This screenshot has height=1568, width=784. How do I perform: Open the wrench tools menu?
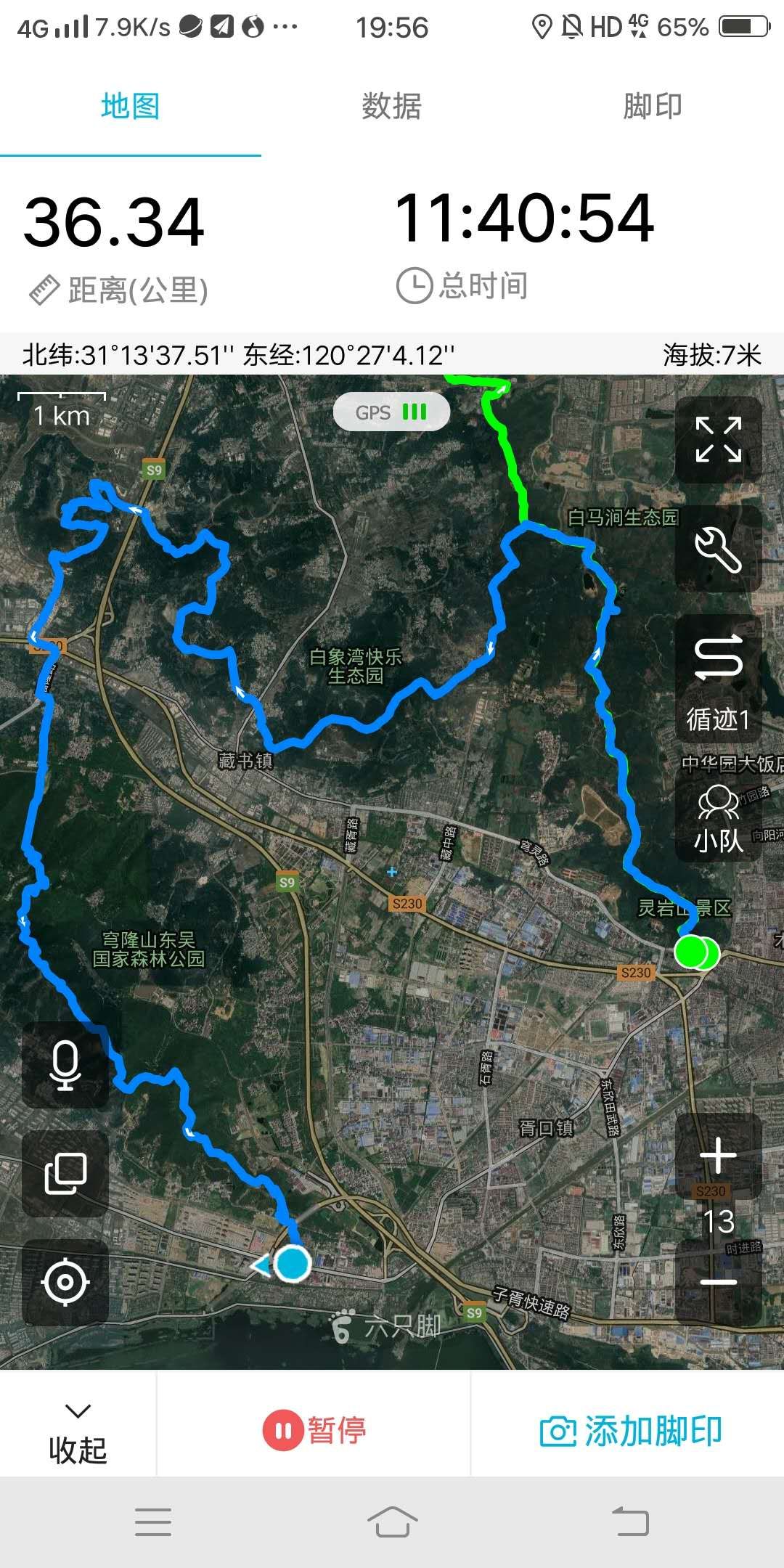[x=718, y=550]
